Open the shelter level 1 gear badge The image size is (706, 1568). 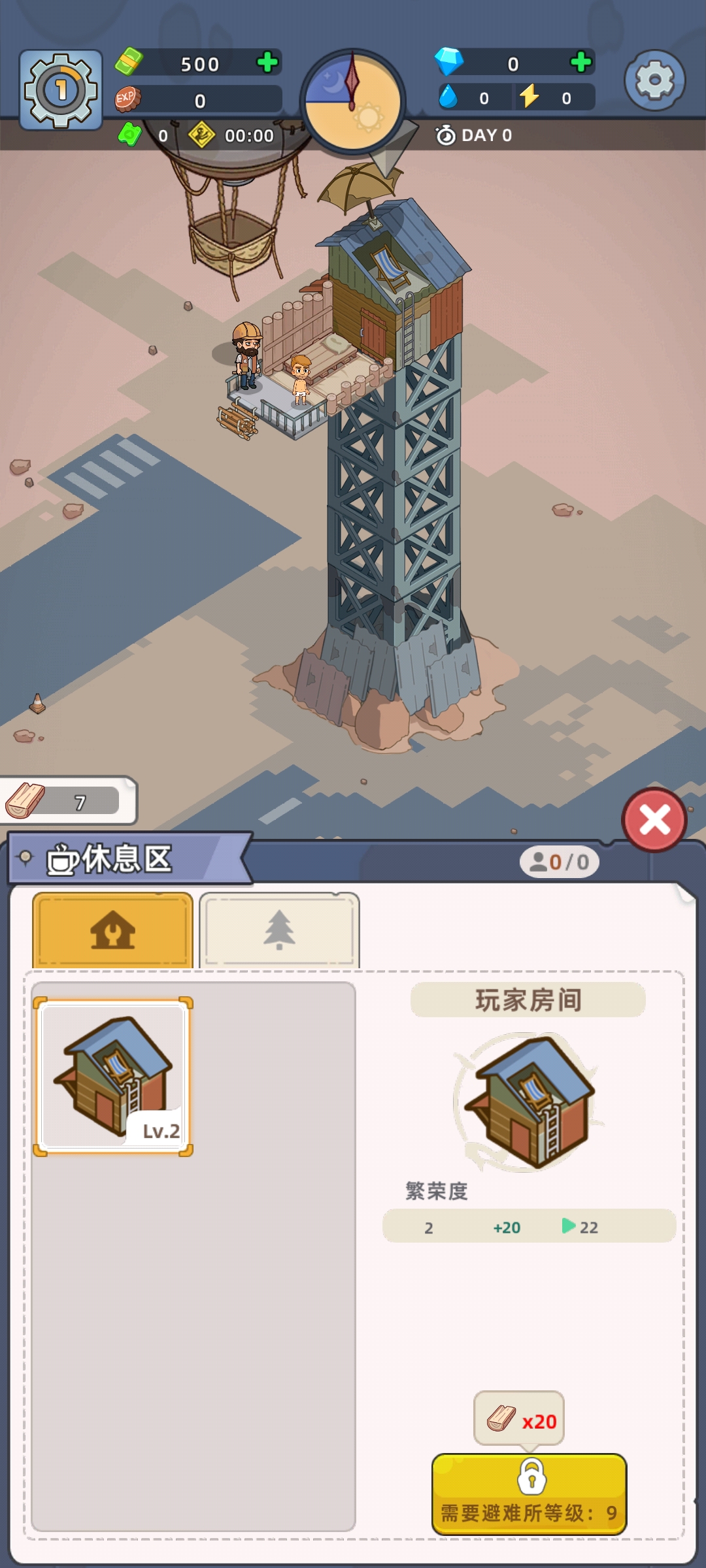[x=61, y=90]
